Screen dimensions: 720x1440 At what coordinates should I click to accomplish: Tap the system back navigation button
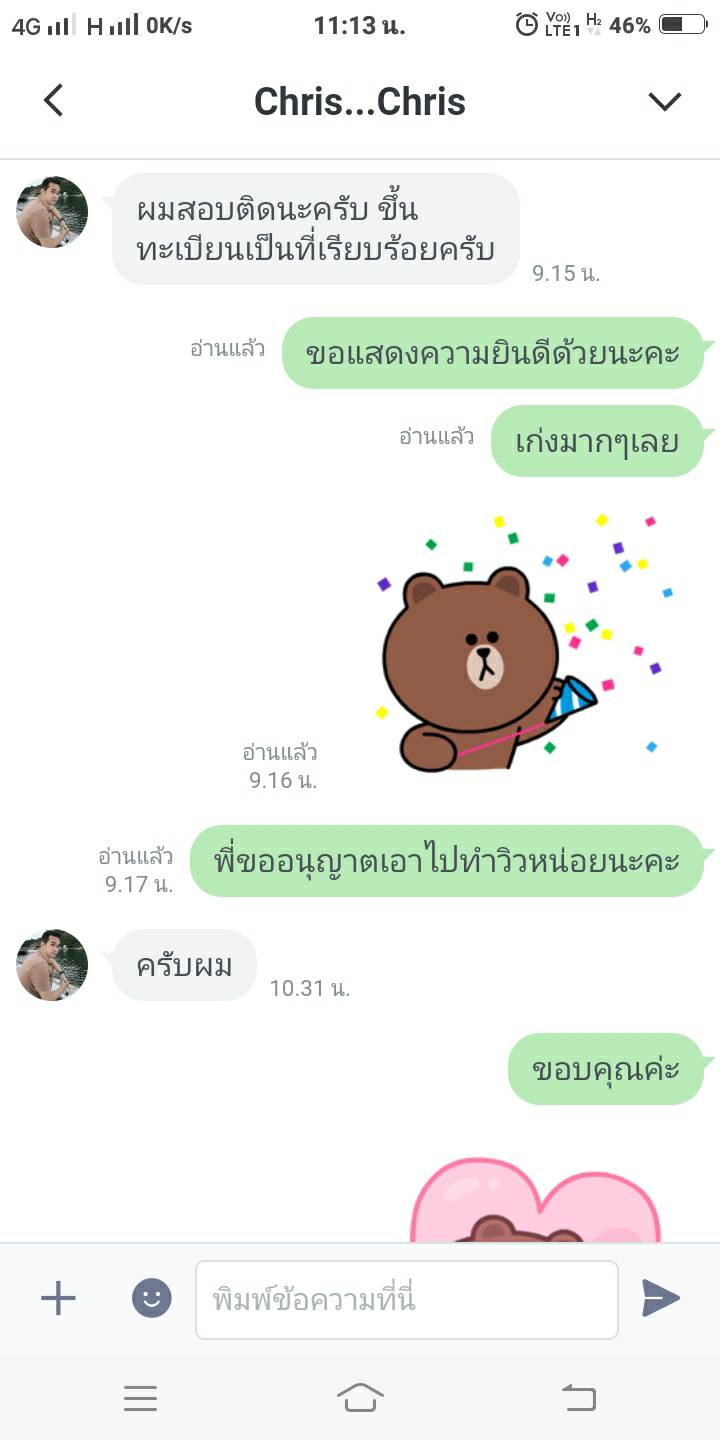point(579,1398)
